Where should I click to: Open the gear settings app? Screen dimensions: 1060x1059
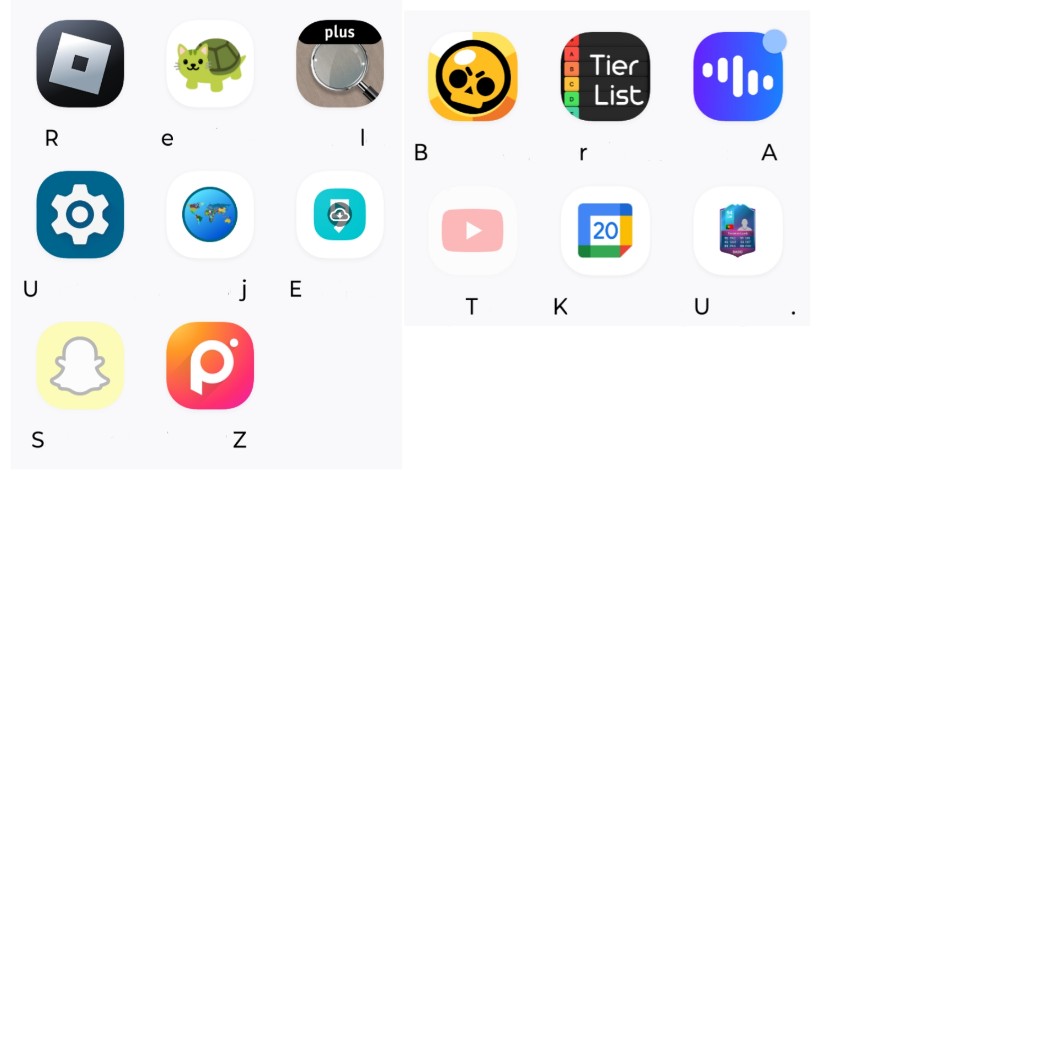[80, 214]
